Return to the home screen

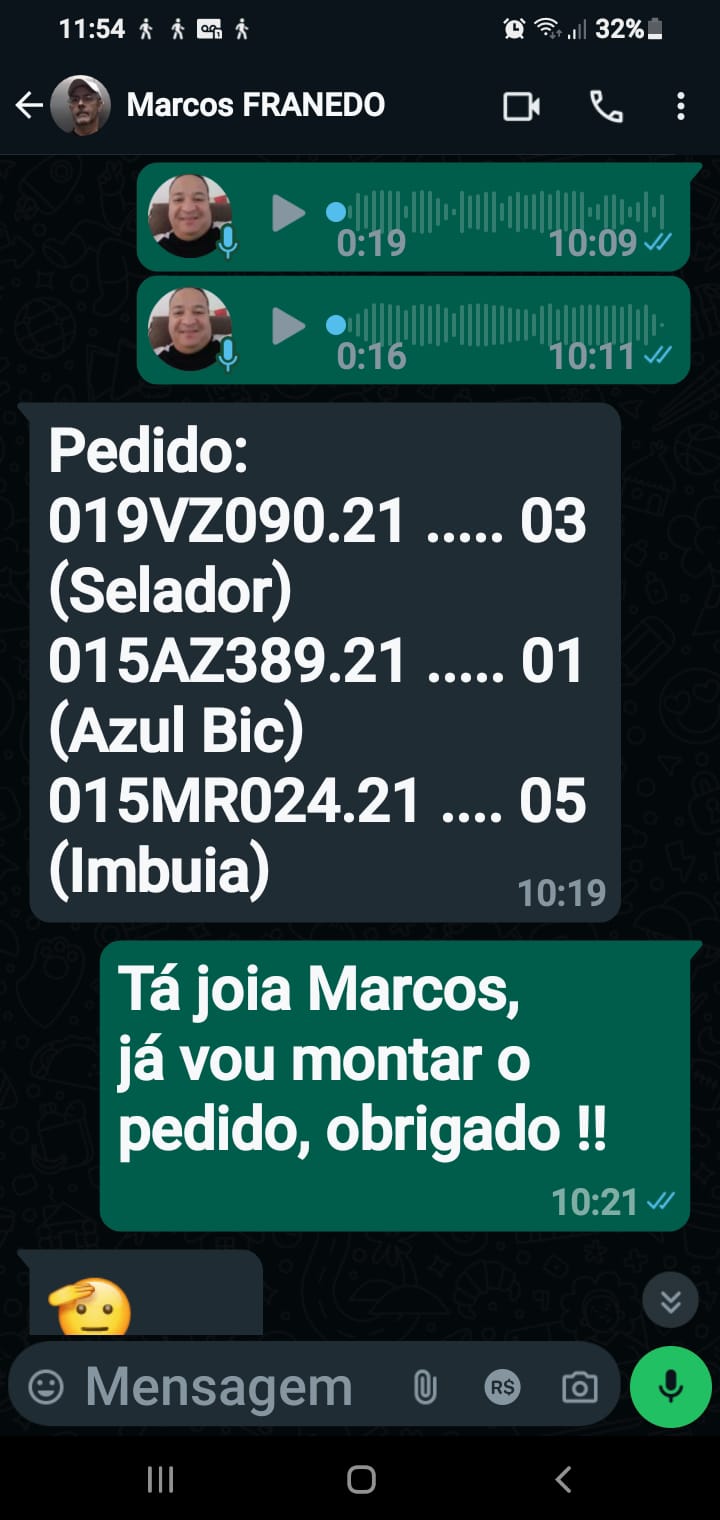(x=361, y=1479)
